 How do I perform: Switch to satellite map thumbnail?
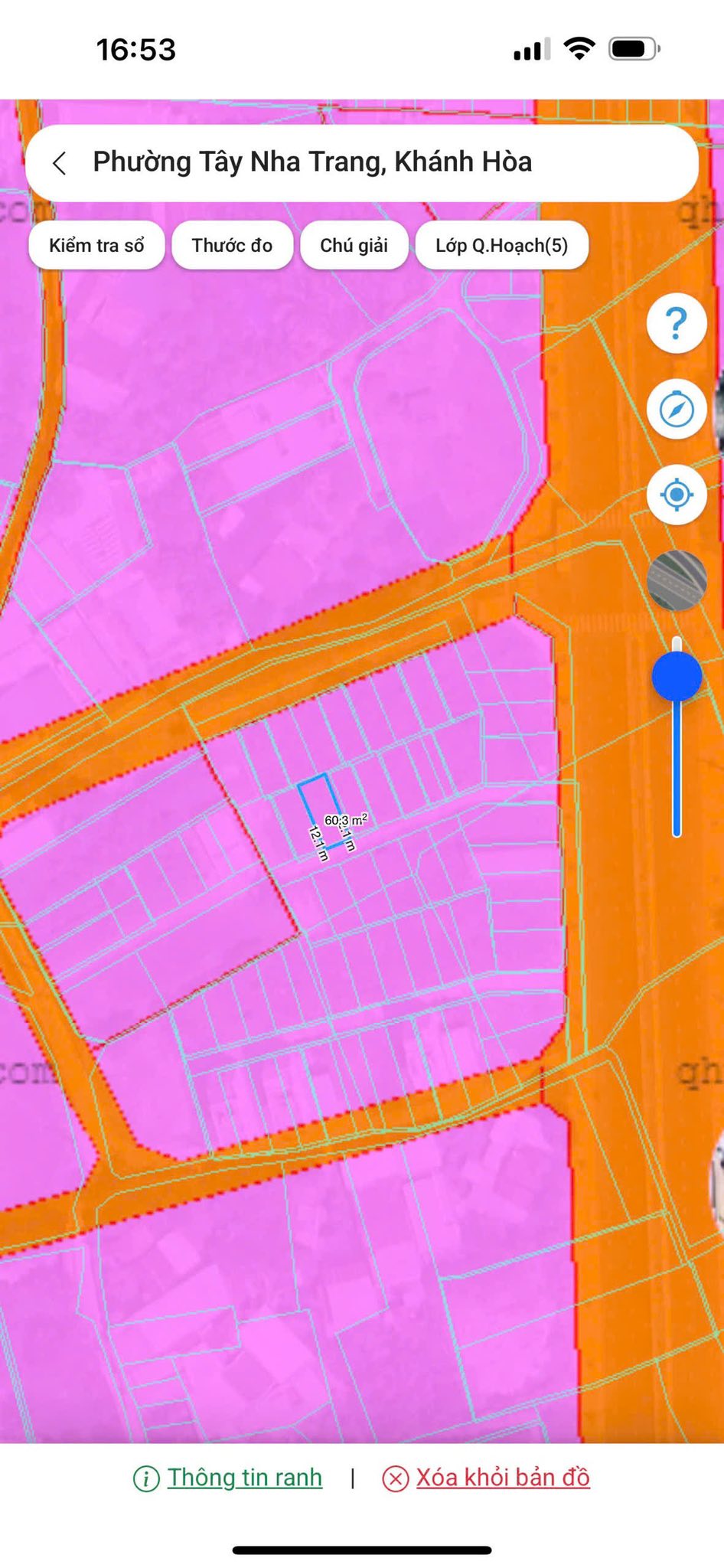click(676, 580)
